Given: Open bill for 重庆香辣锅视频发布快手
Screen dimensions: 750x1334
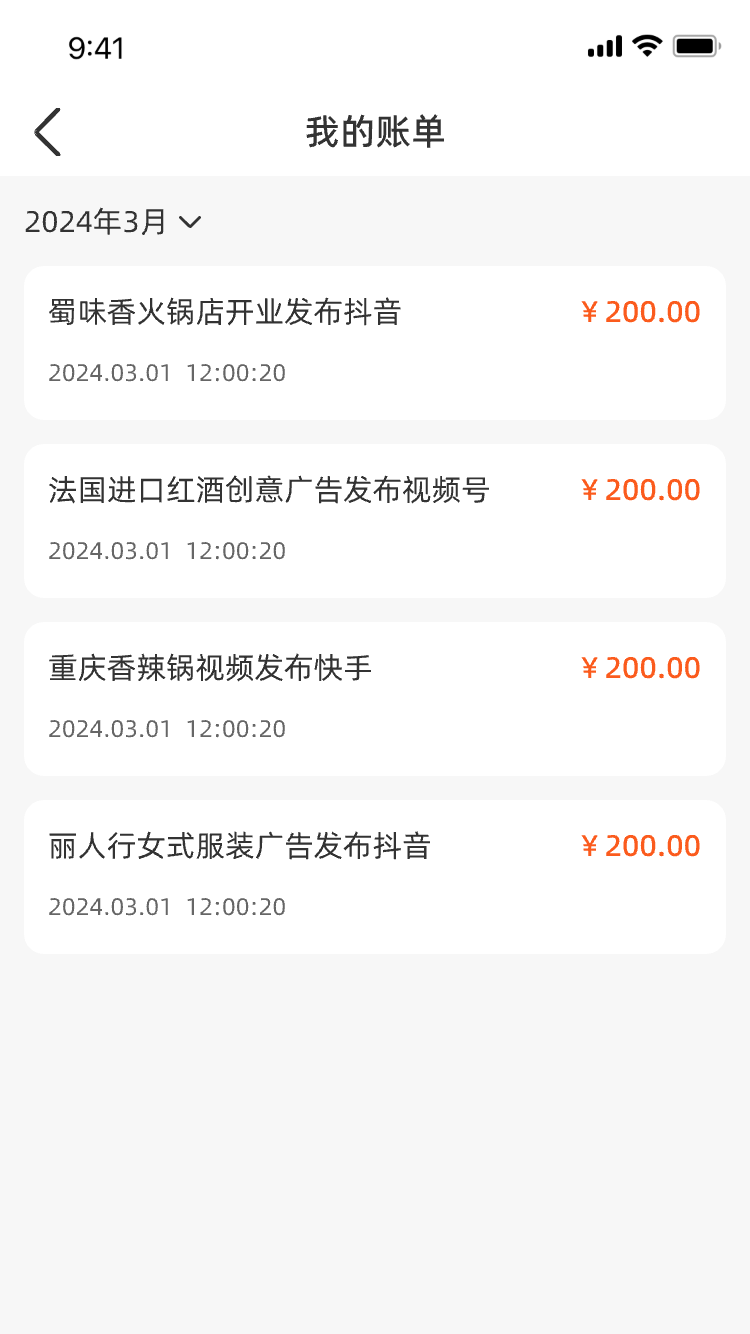Looking at the screenshot, I should [x=374, y=698].
